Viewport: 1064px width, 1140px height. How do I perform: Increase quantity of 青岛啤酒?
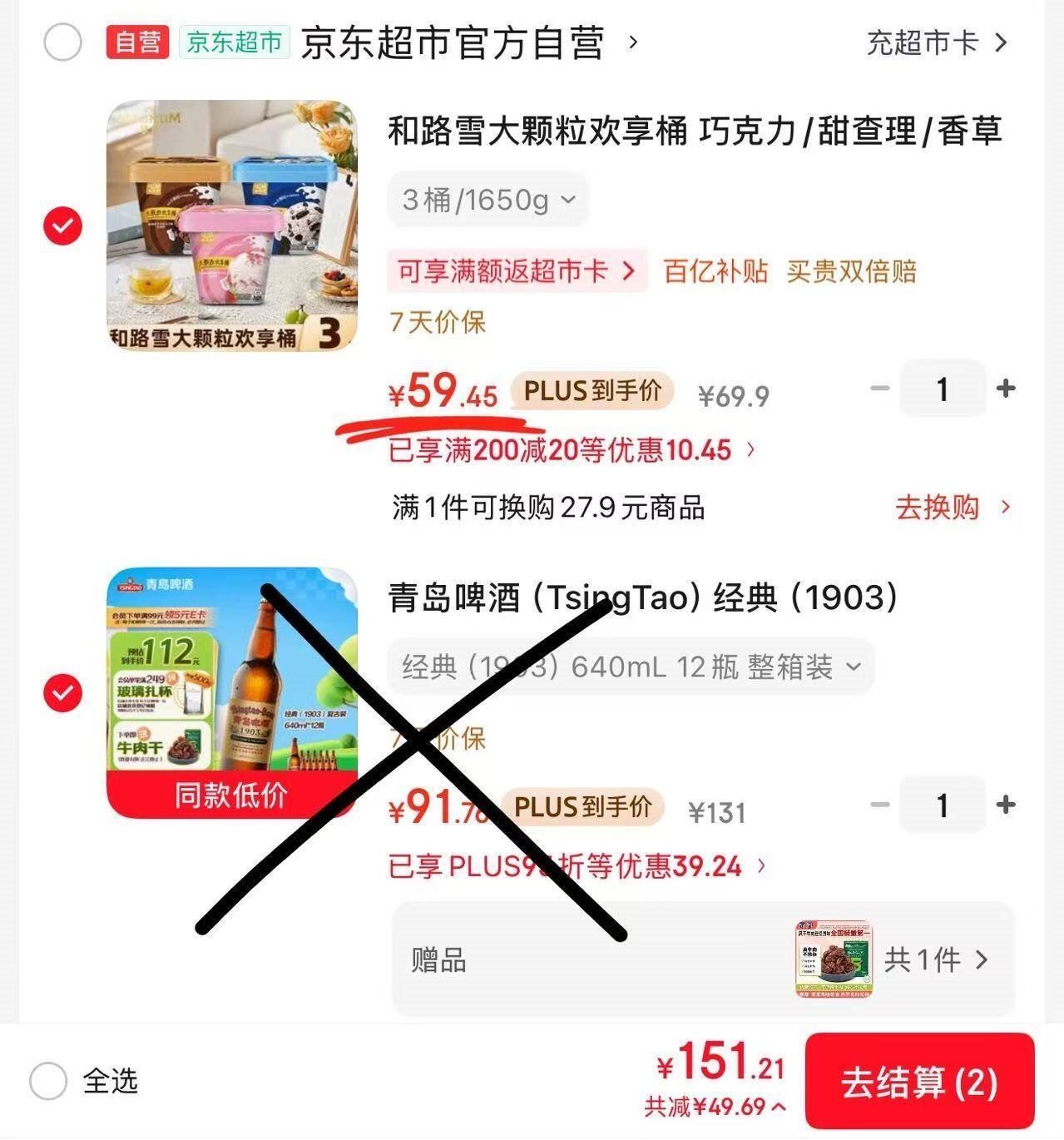click(1005, 805)
